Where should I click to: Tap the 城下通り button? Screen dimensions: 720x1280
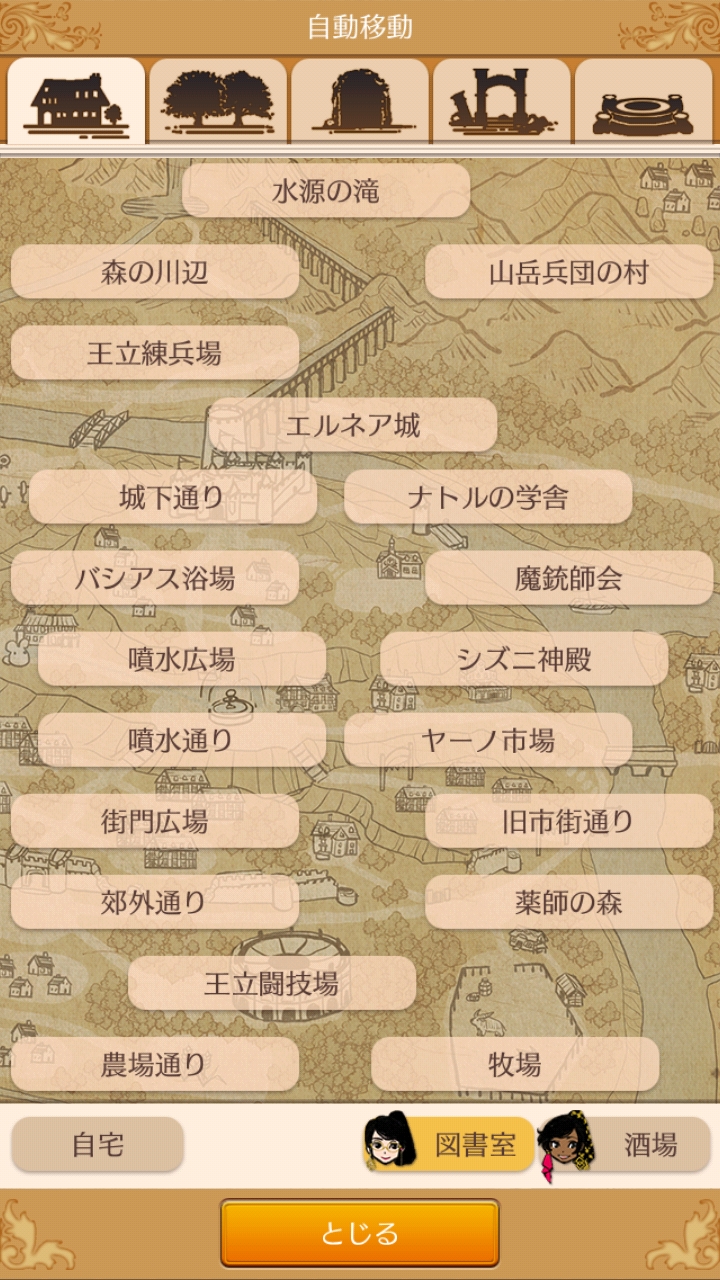coord(173,497)
